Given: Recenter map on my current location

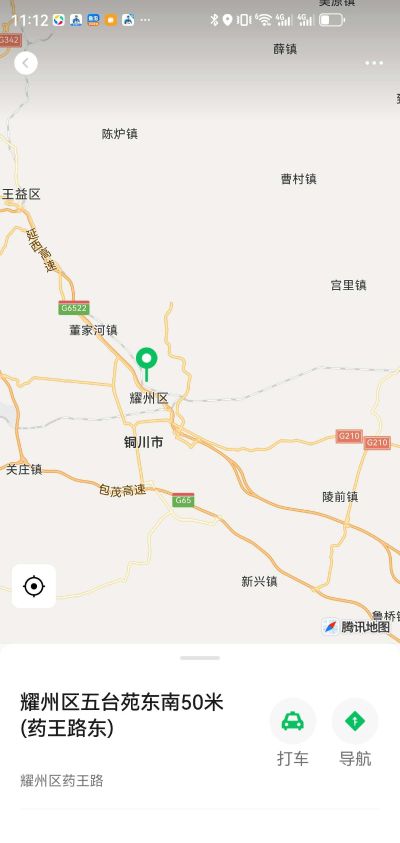Looking at the screenshot, I should pos(34,586).
